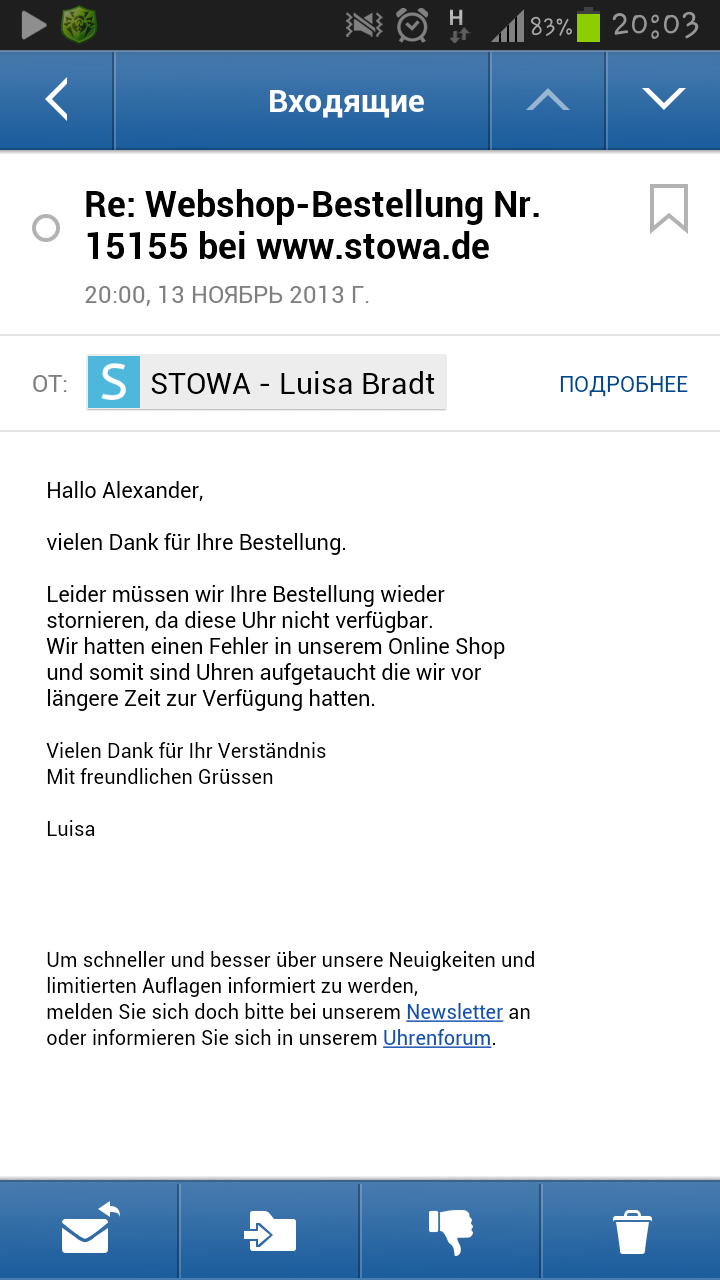Go back to the Входящие inbox
The image size is (720, 1280).
(57, 100)
